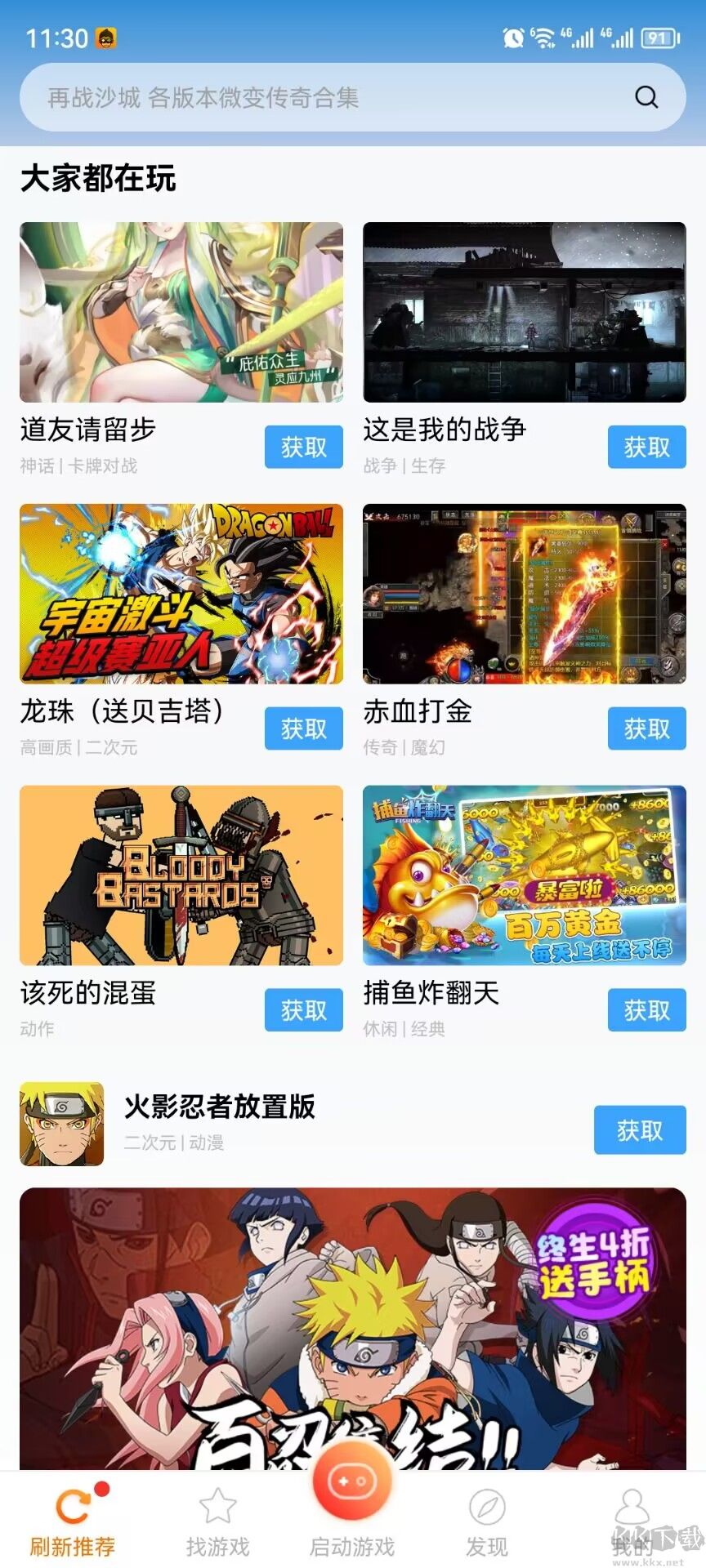The height and width of the screenshot is (1568, 706).
Task: Tap 获取 button for 赤血打金
Action: tap(646, 729)
